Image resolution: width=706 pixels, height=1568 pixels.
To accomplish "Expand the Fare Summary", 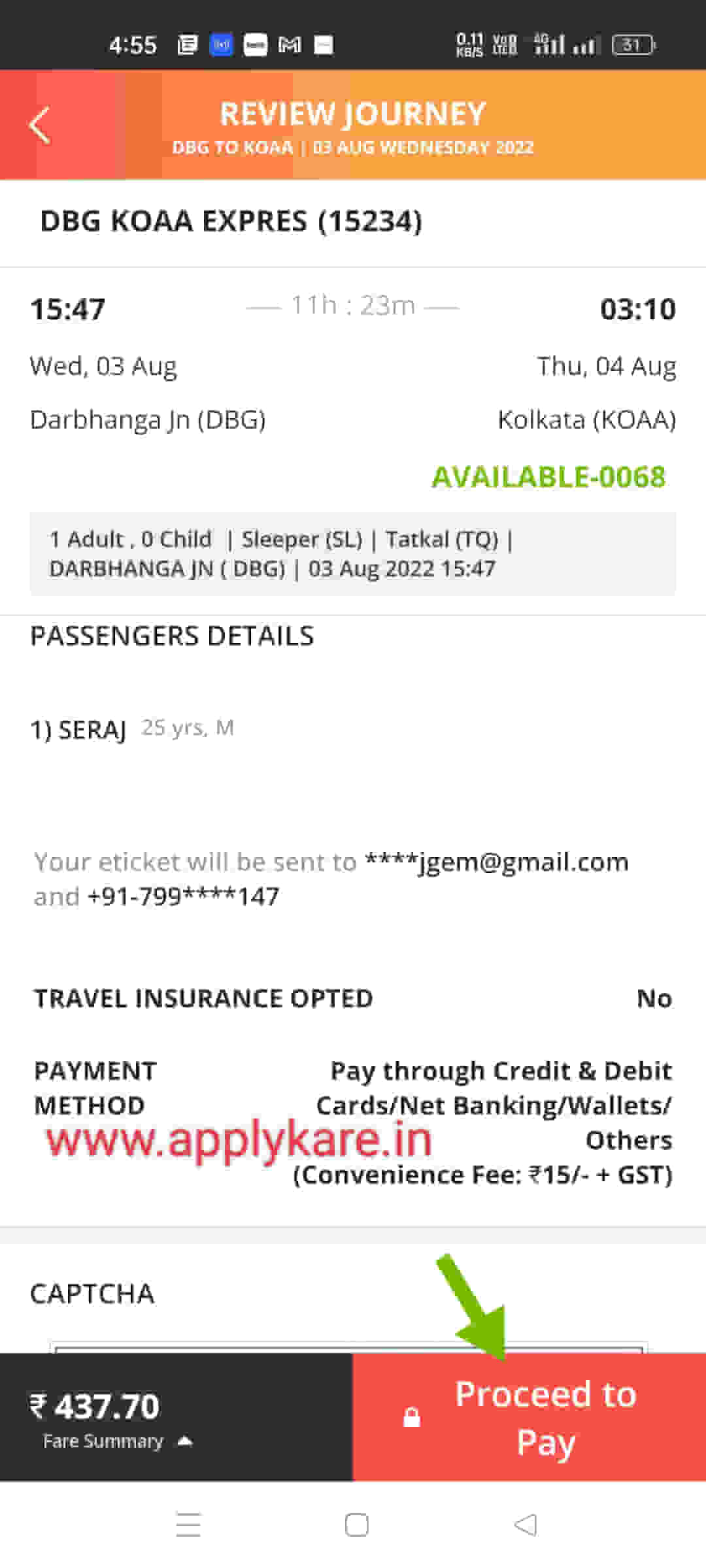I will pyautogui.click(x=118, y=1441).
